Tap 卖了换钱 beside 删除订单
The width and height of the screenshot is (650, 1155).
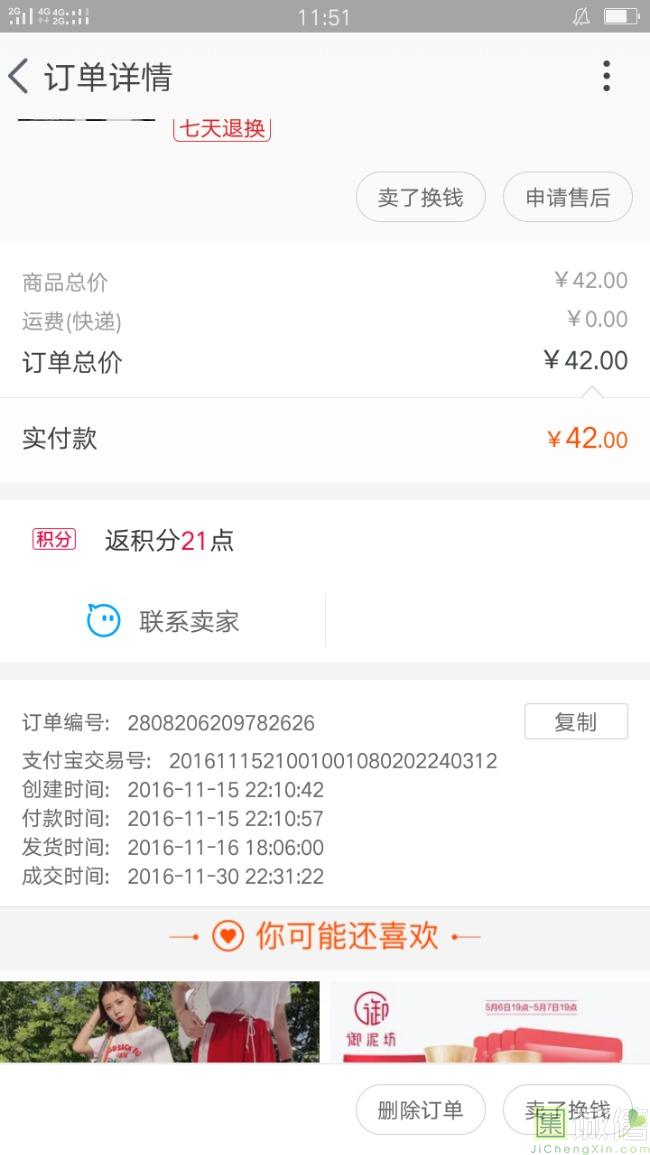coord(567,1109)
